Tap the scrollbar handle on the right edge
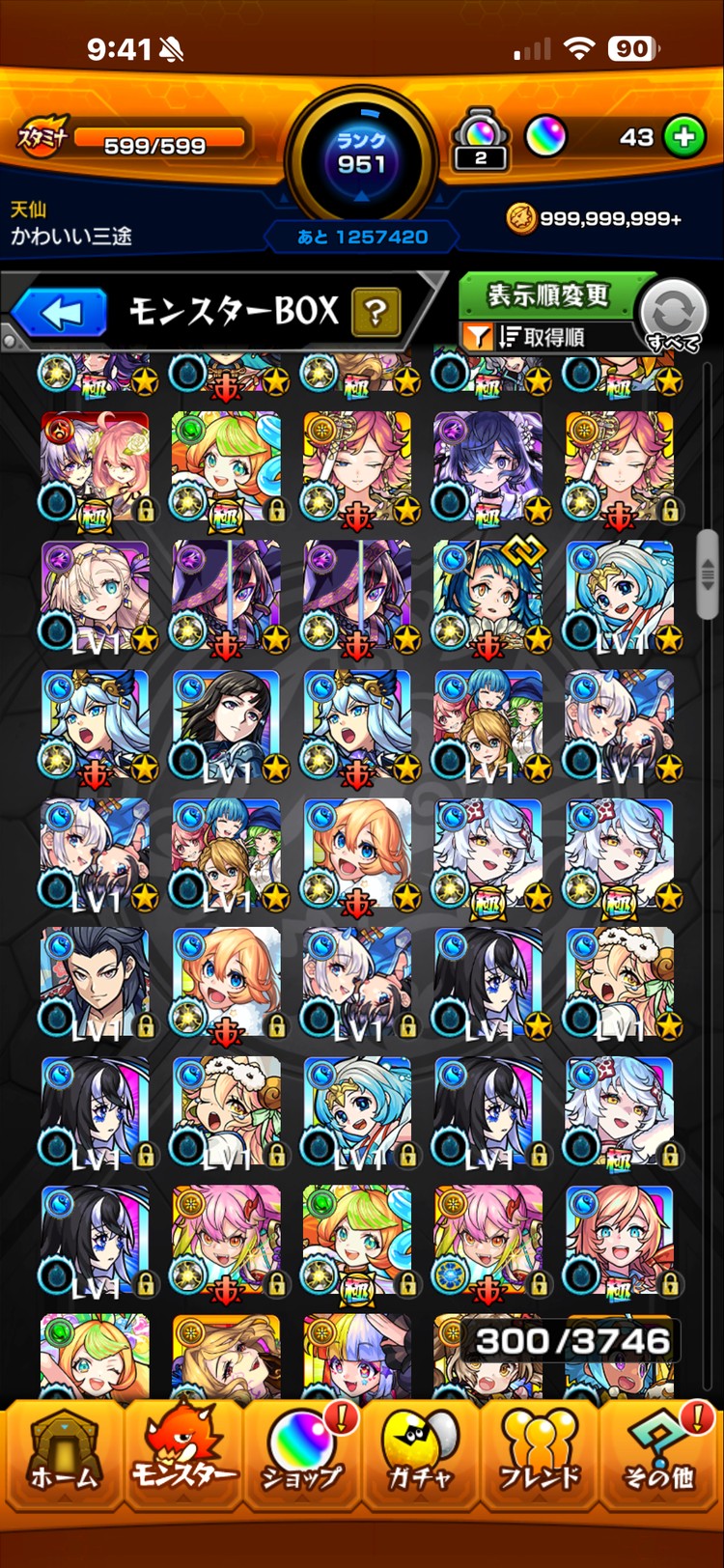This screenshot has height=1568, width=724. [x=709, y=574]
